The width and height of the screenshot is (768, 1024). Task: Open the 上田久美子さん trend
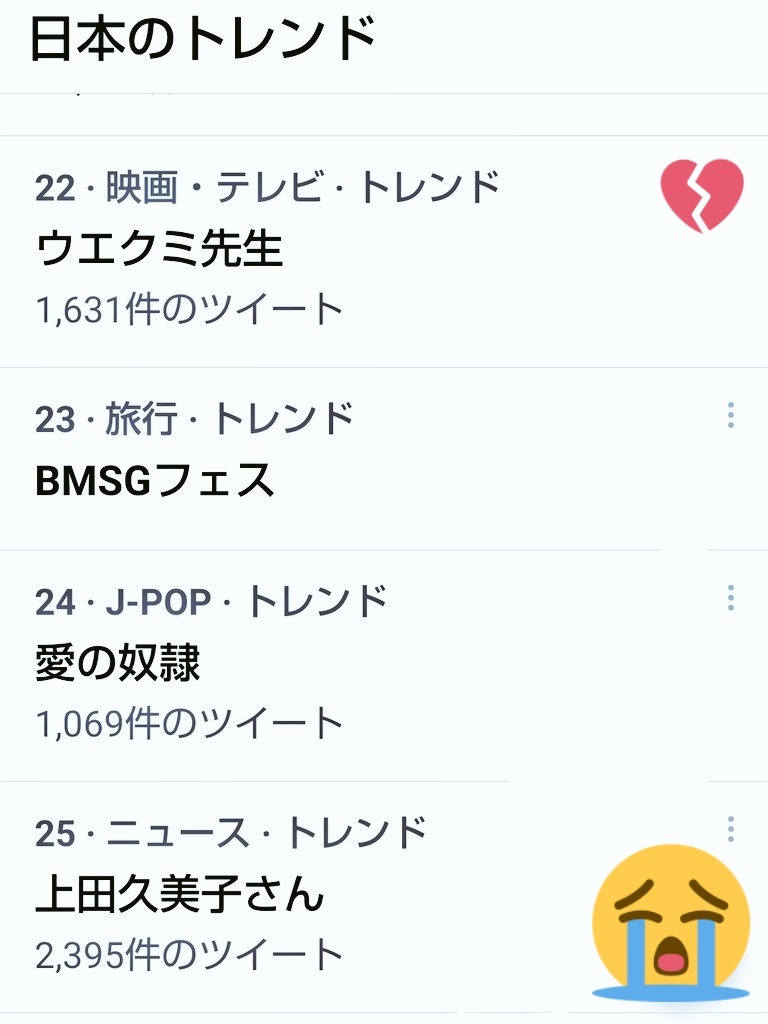180,894
